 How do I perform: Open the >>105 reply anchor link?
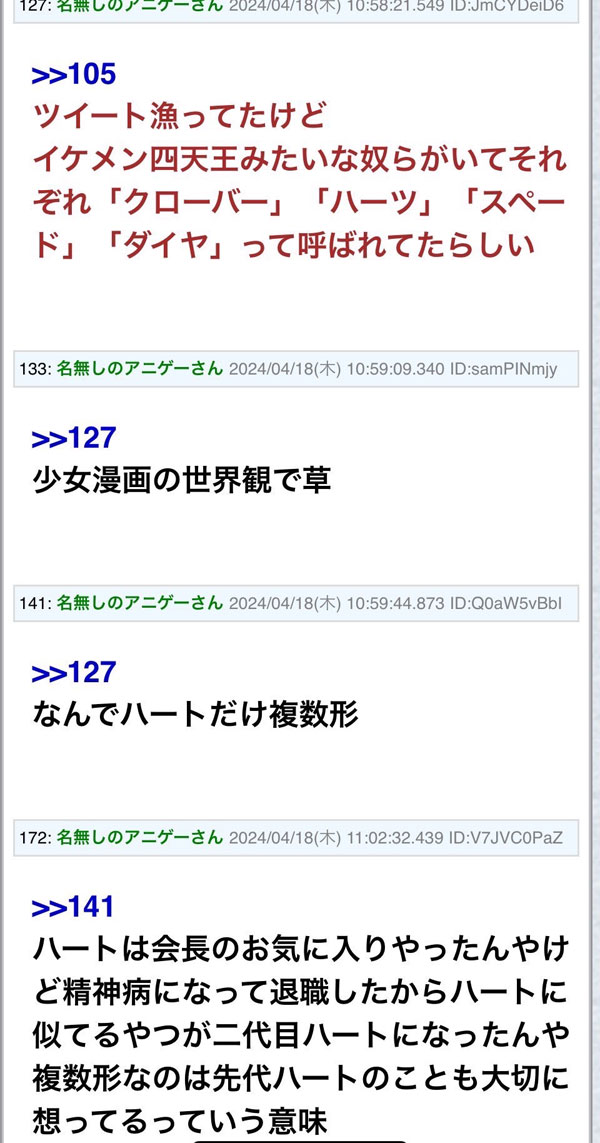tap(73, 74)
